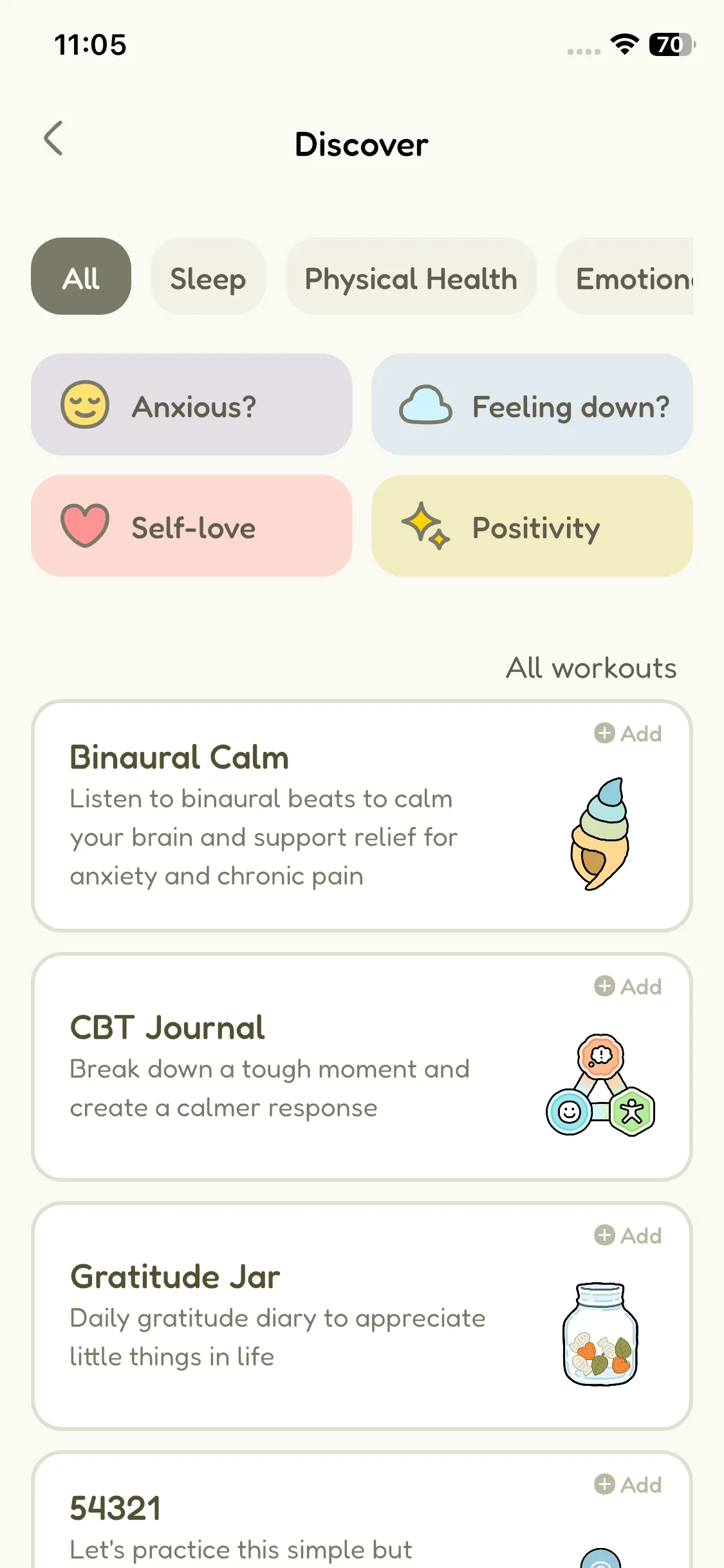Viewport: 724px width, 1568px height.
Task: Open the Feeling down? collection
Action: [532, 404]
